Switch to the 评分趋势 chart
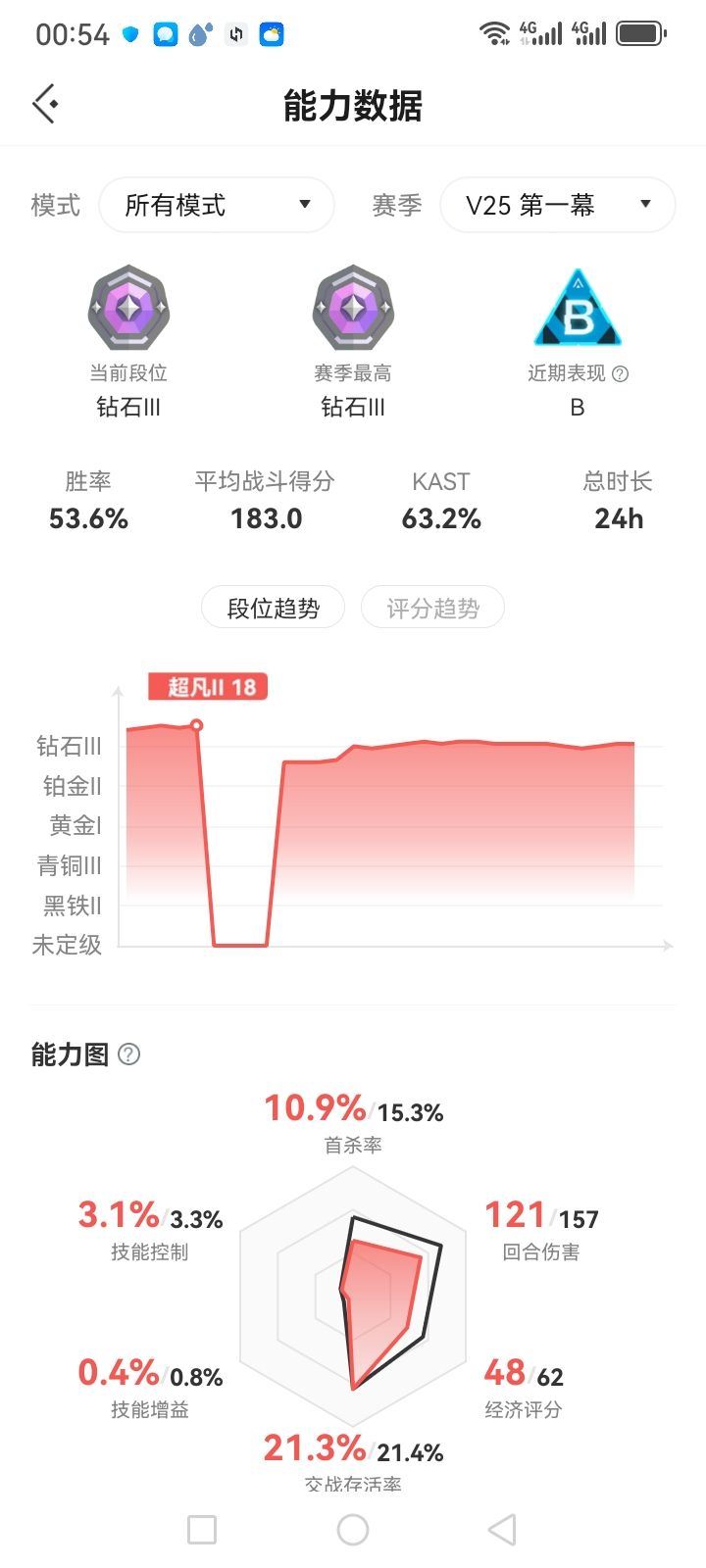The width and height of the screenshot is (706, 1568). [x=432, y=609]
